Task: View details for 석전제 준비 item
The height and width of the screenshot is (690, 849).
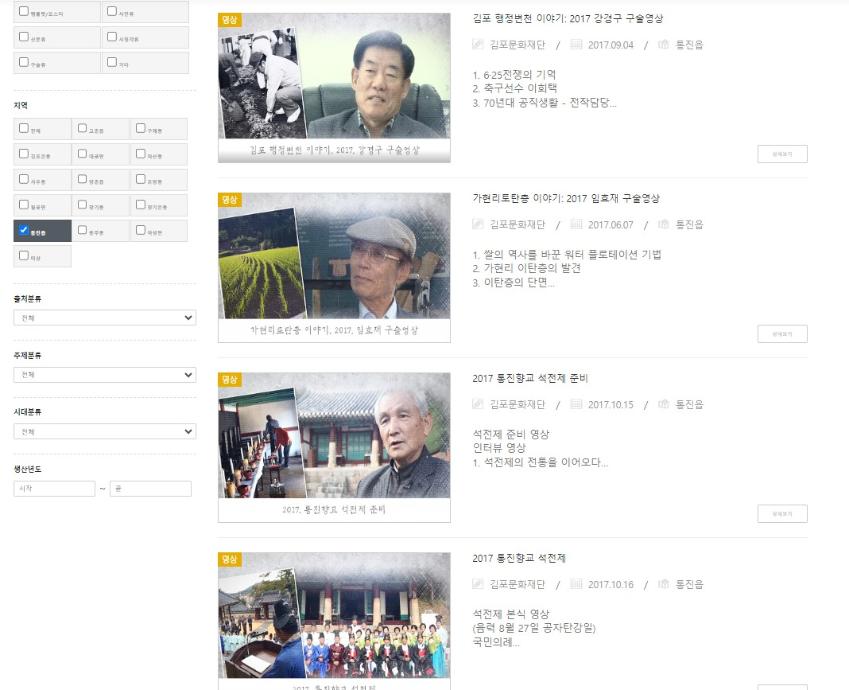Action: tap(782, 514)
